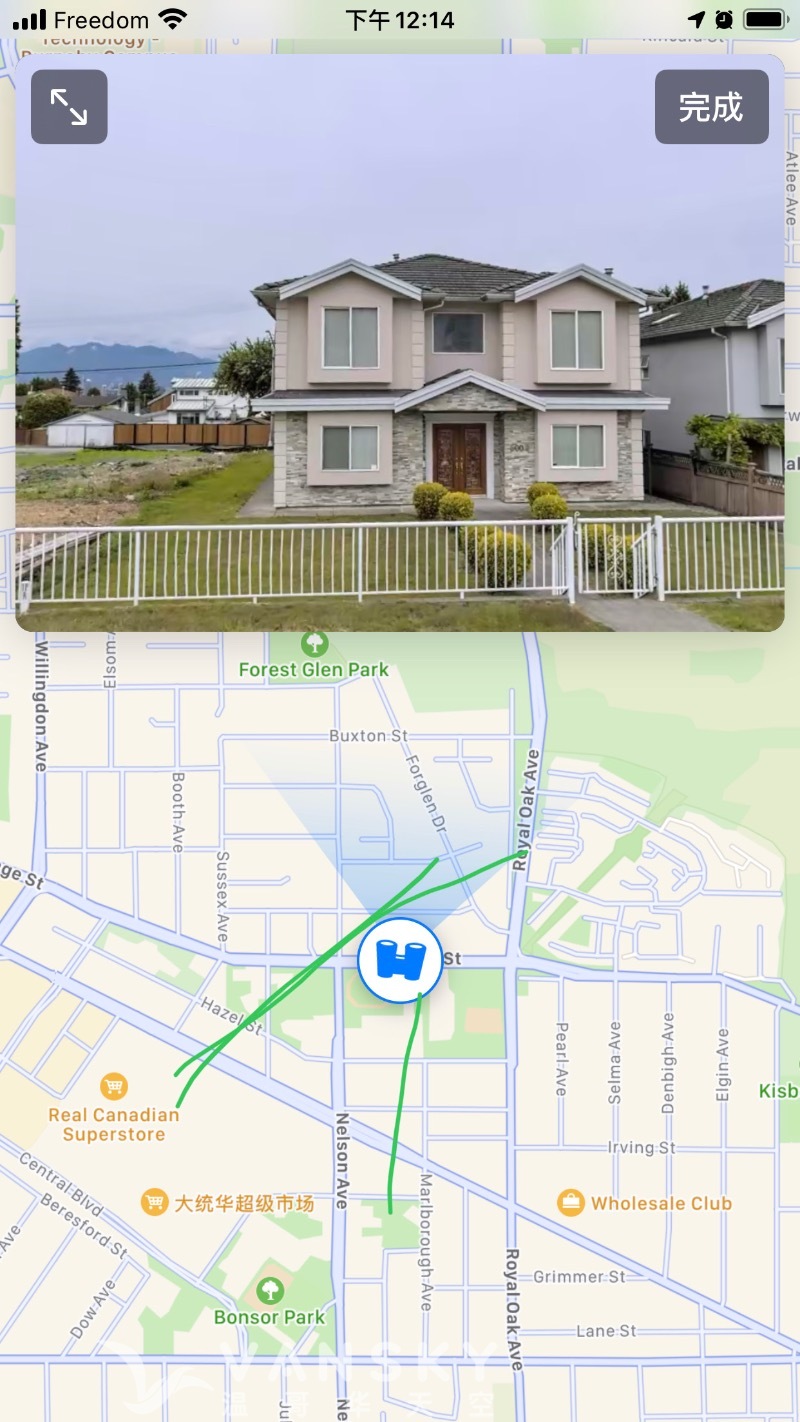The width and height of the screenshot is (800, 1422).
Task: Select the Real Canadian Superstore place marker
Action: pyautogui.click(x=114, y=1086)
